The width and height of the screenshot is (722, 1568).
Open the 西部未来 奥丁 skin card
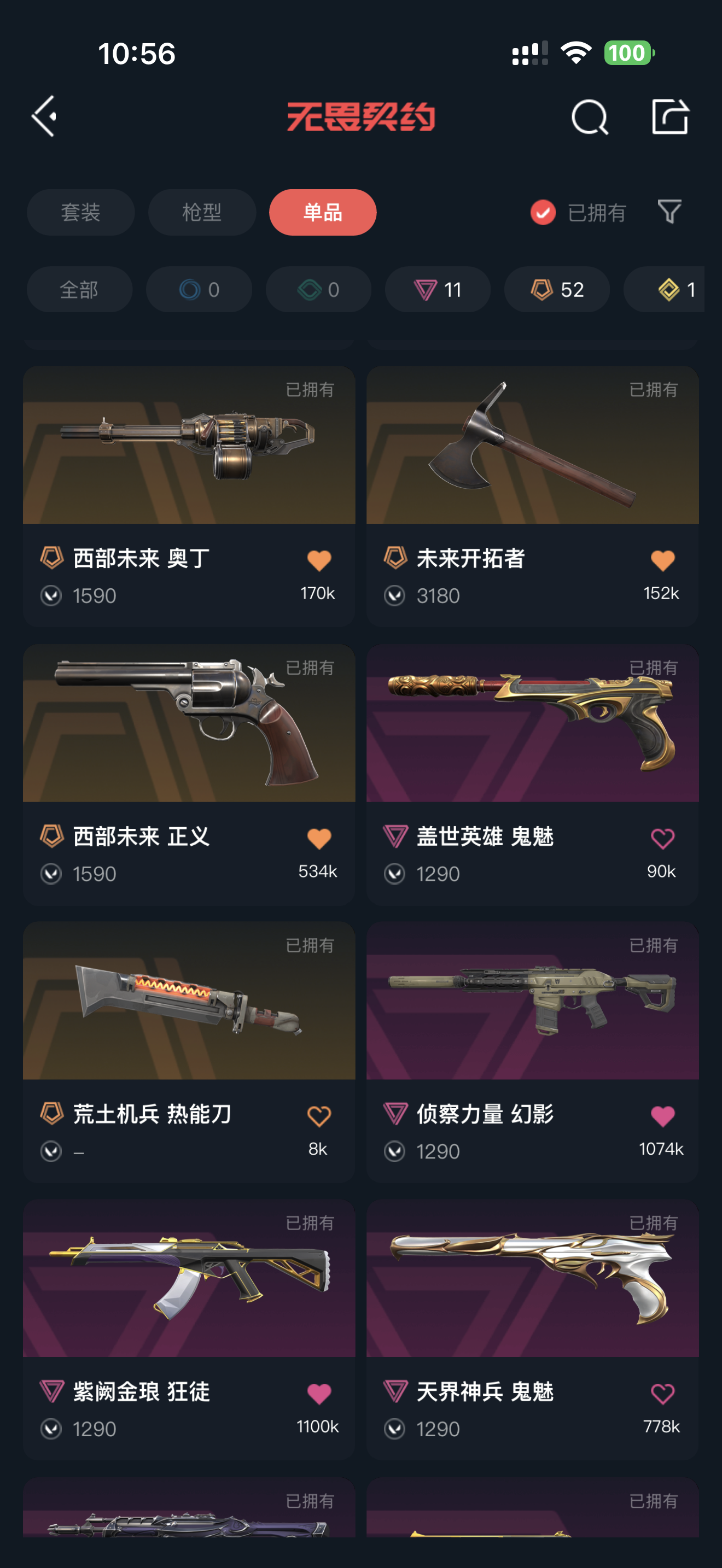click(189, 496)
